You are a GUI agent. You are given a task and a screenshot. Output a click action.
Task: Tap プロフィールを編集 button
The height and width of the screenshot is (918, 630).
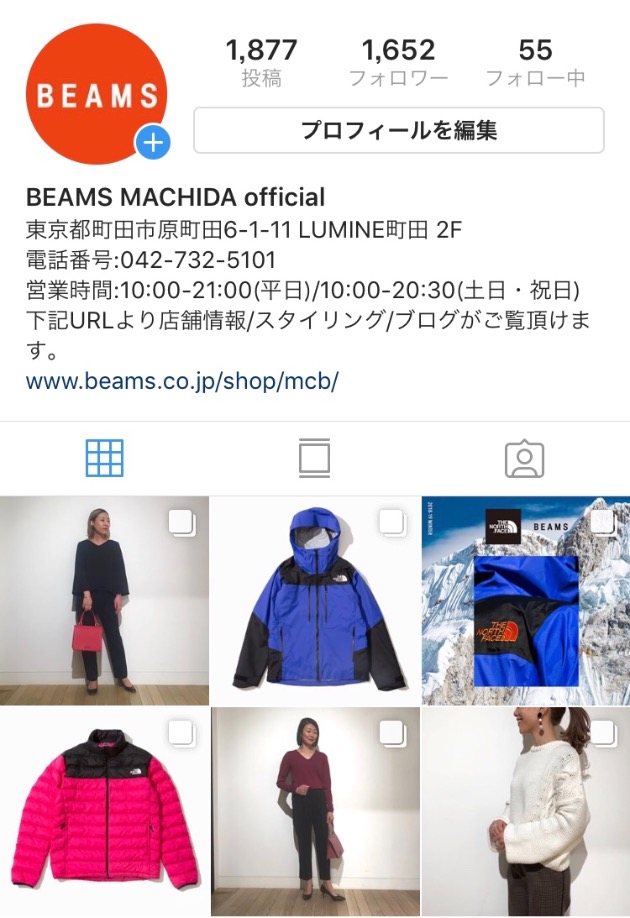[x=398, y=130]
